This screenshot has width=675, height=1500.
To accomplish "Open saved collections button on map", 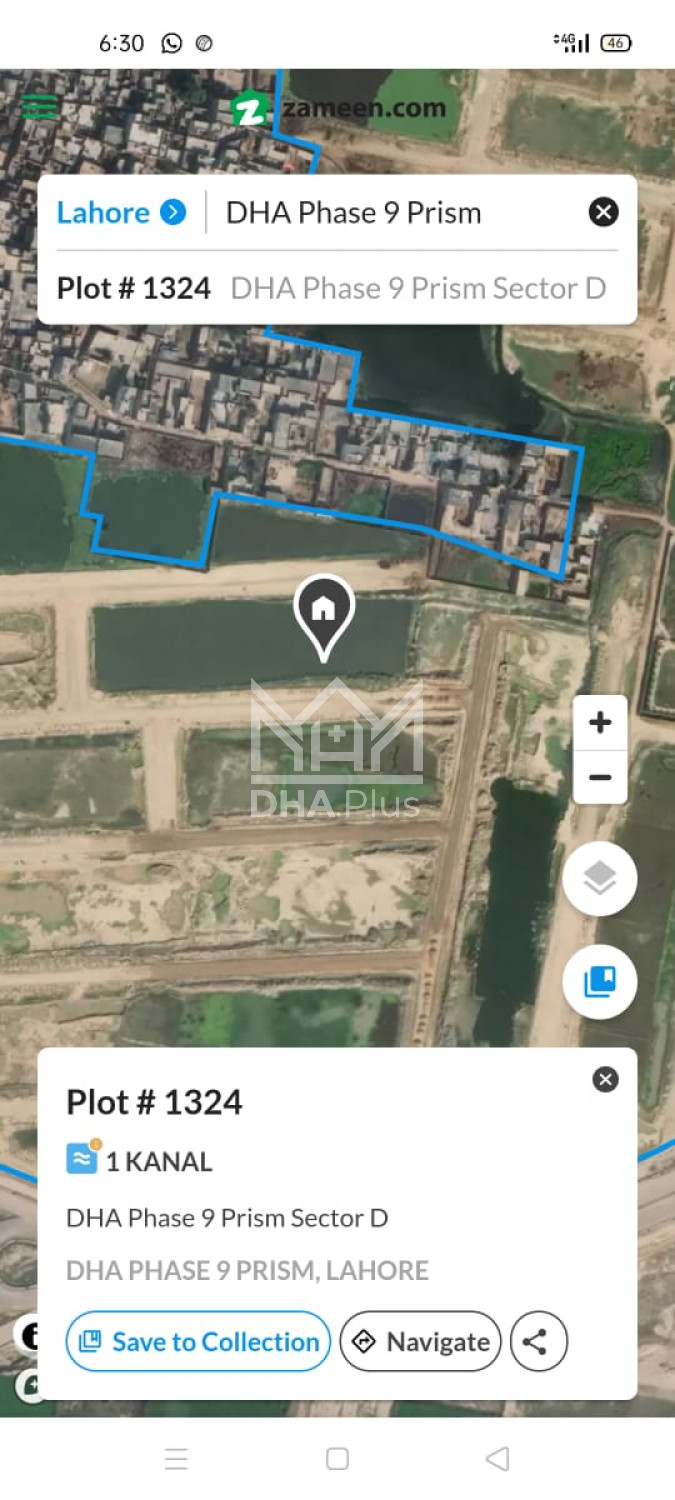I will point(600,981).
